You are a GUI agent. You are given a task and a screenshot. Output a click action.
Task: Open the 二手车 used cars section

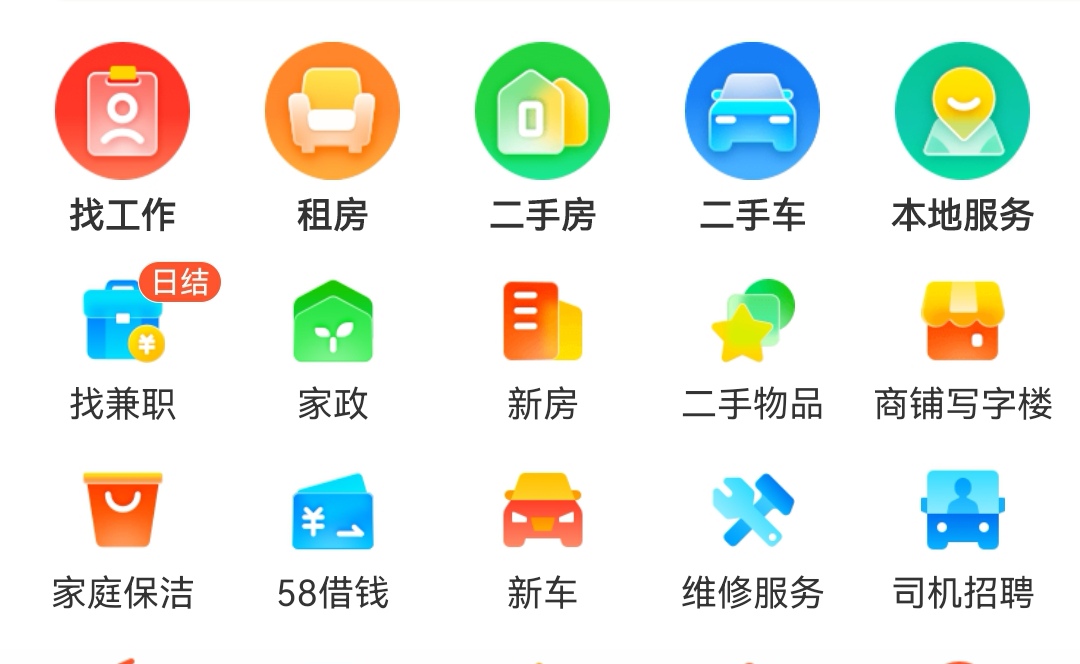(x=752, y=112)
